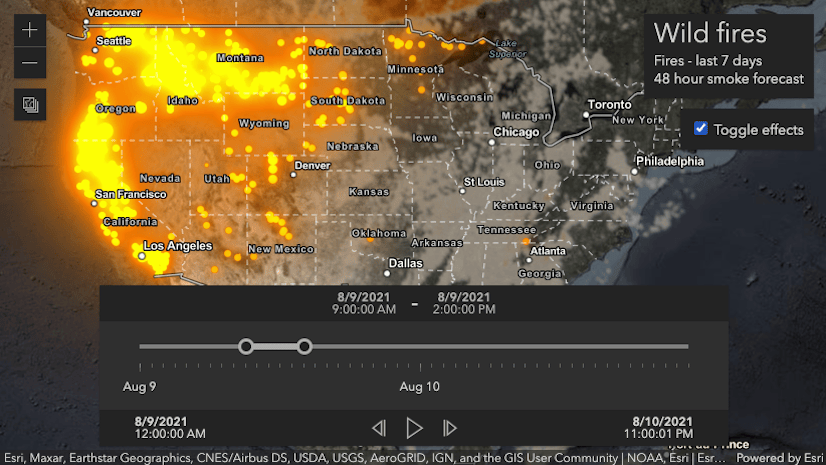The height and width of the screenshot is (465, 826).
Task: Tap the 9:00 AM start slider handle
Action: (246, 347)
